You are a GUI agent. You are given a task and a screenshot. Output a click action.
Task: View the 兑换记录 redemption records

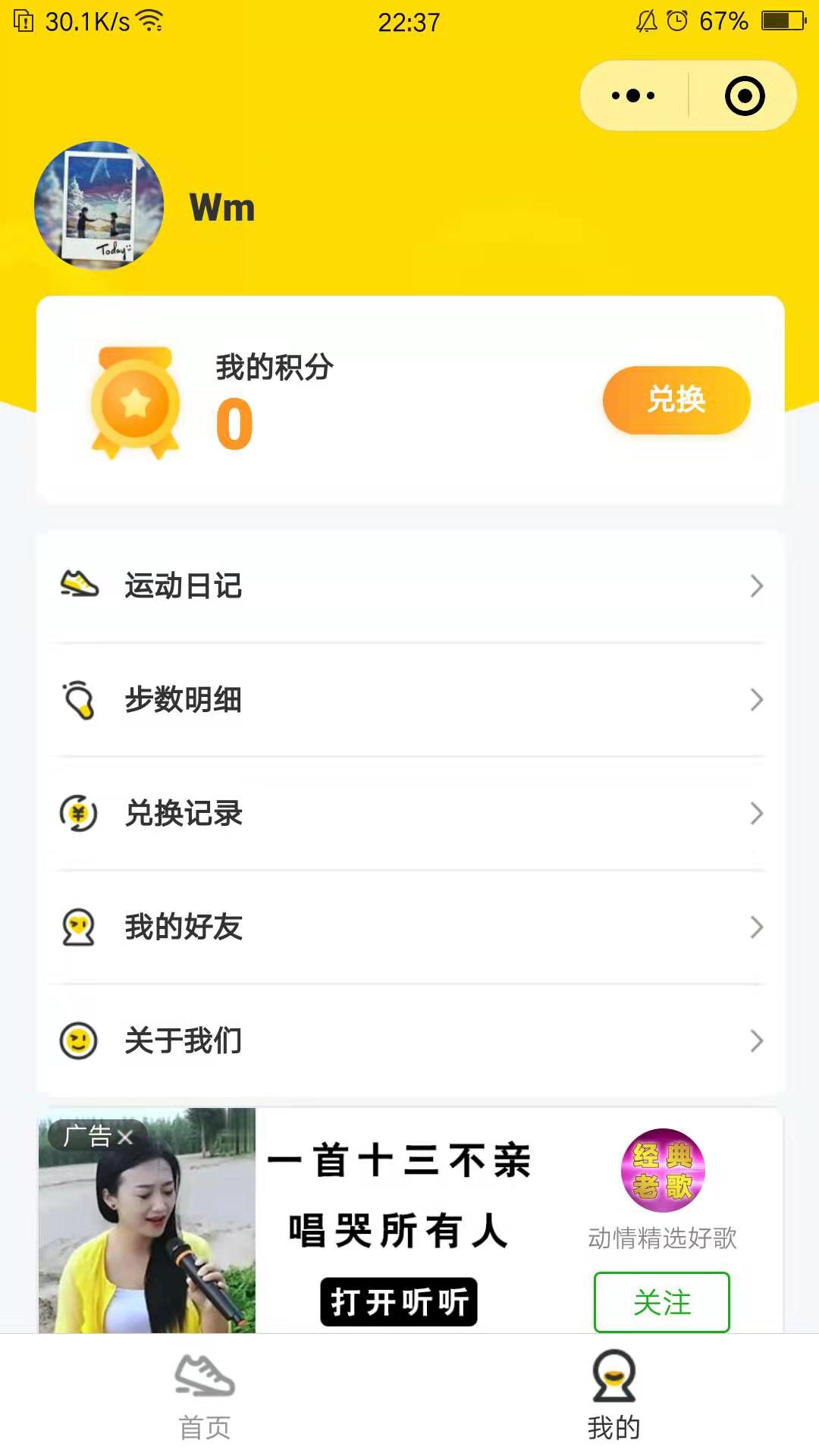click(x=409, y=813)
